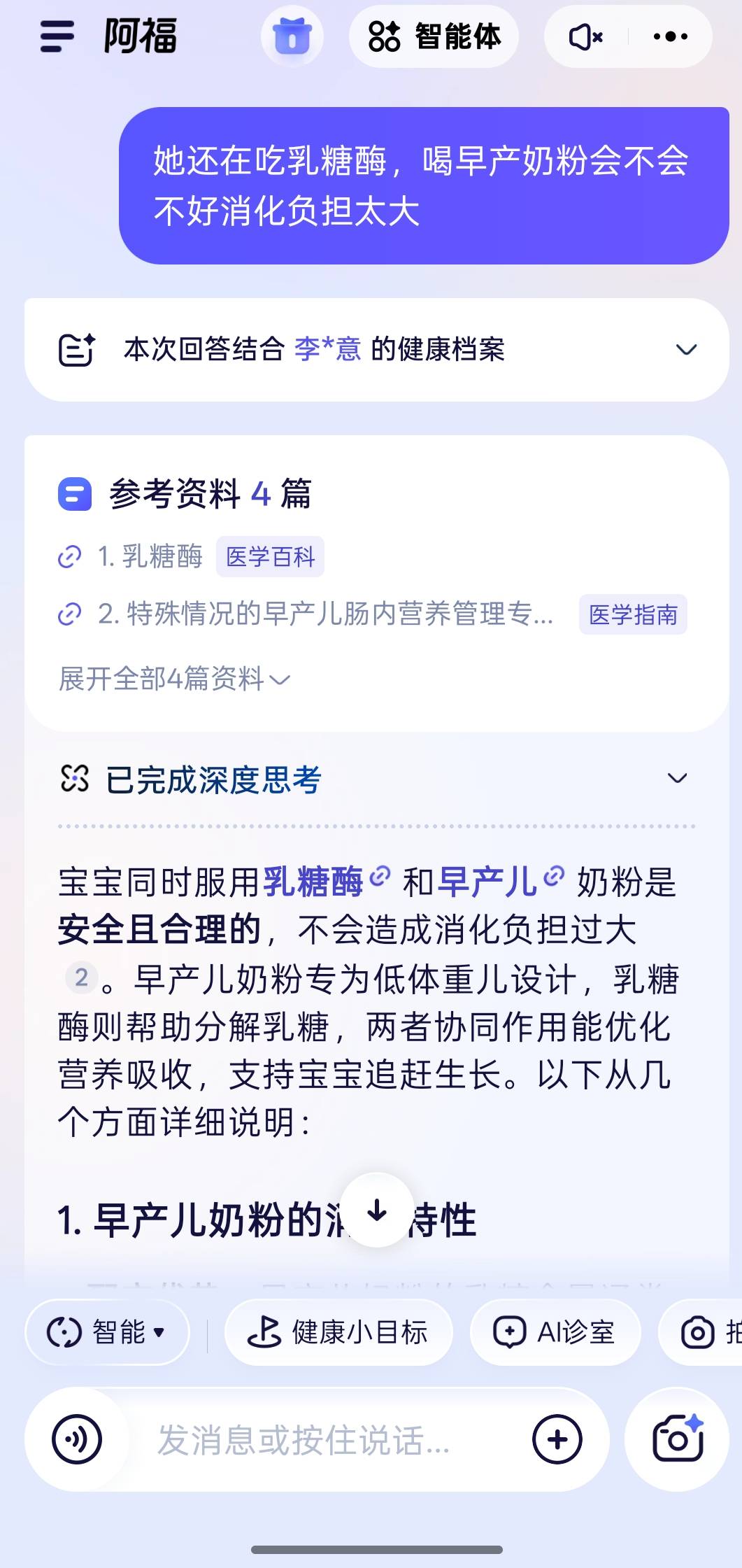This screenshot has height=1568, width=742.
Task: Expand 已完成深度思考 reasoning section
Action: 676,779
